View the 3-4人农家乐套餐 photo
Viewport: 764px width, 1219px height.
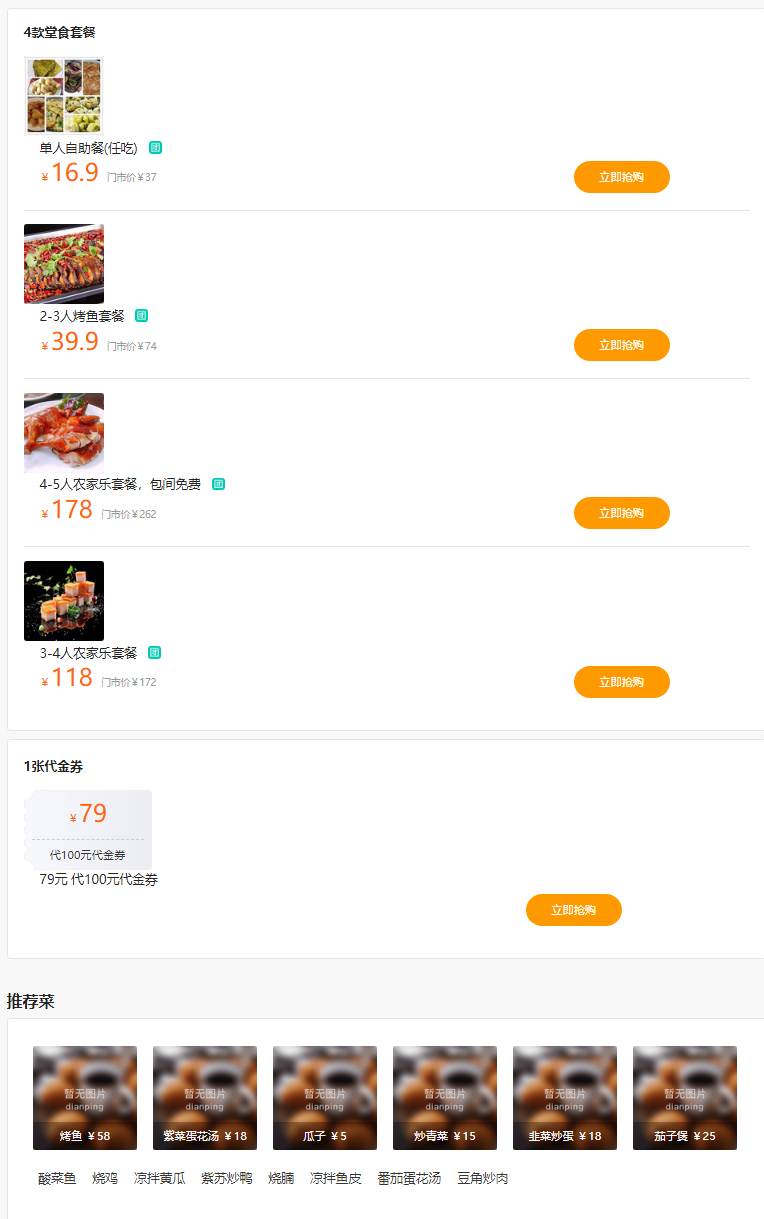coord(64,601)
